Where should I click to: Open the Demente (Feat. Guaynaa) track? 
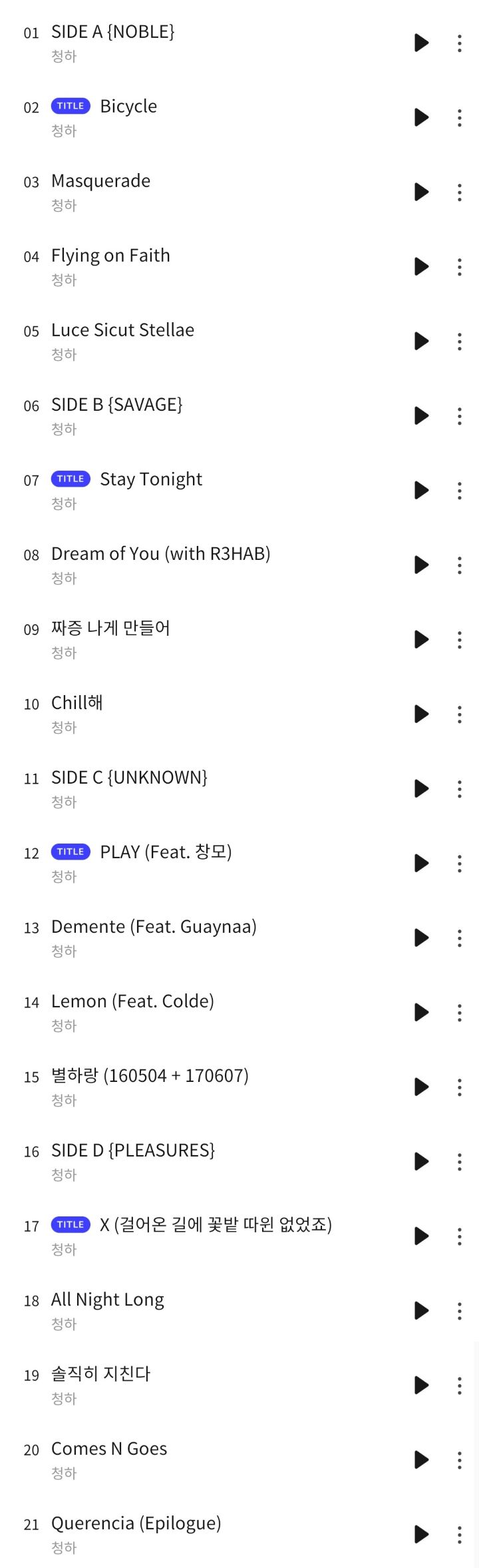click(154, 927)
